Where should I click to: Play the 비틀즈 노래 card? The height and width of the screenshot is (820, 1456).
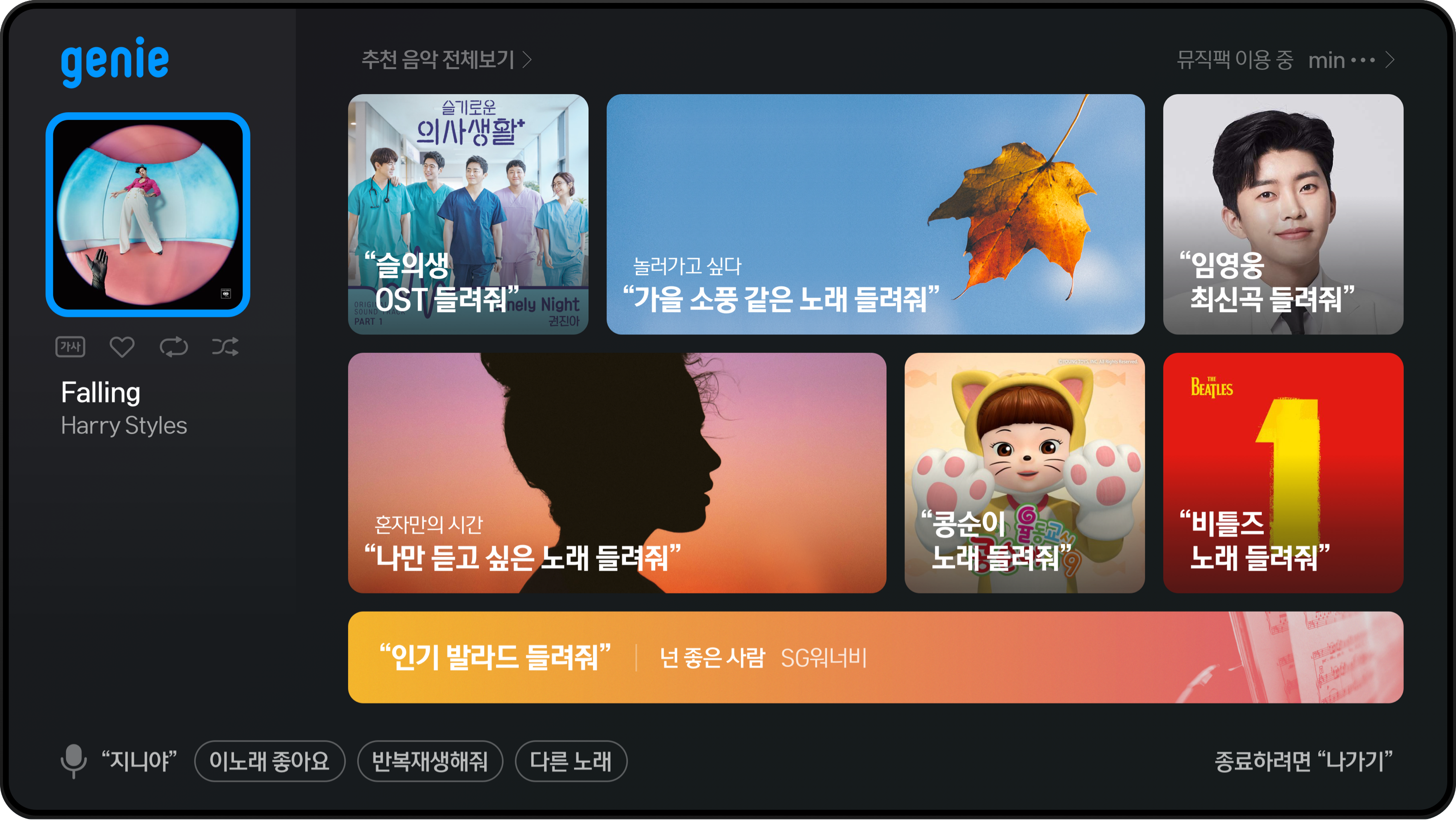1282,473
